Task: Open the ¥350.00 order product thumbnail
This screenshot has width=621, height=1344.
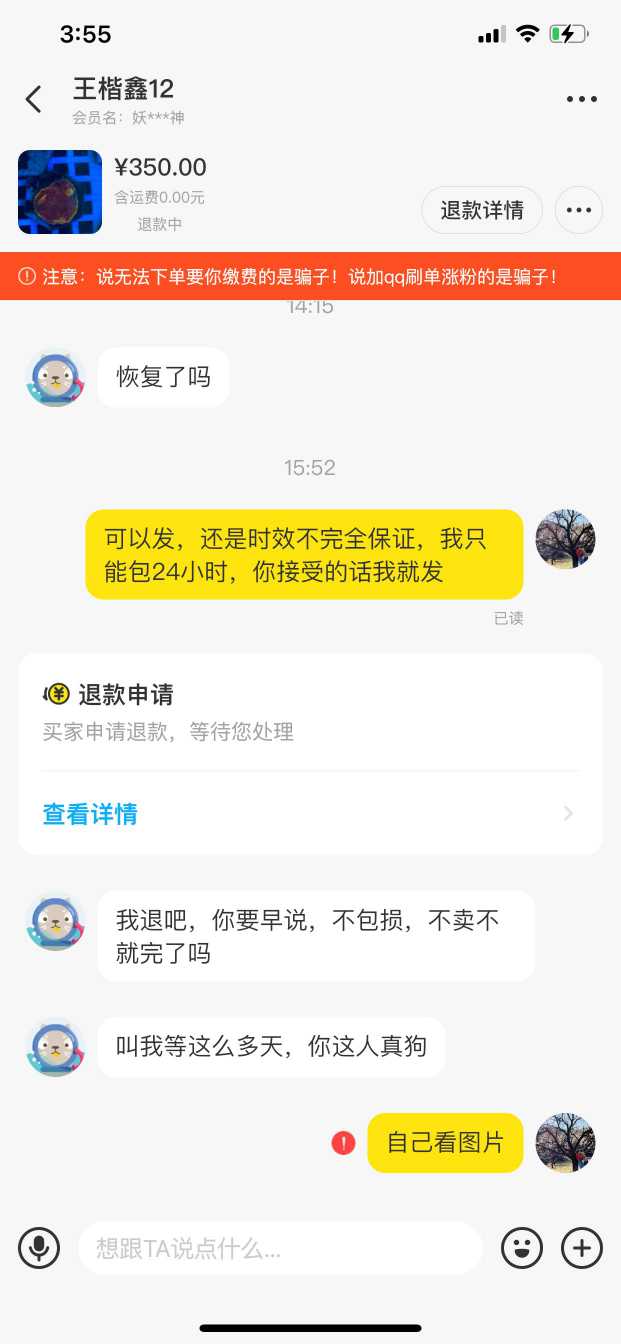Action: point(60,192)
